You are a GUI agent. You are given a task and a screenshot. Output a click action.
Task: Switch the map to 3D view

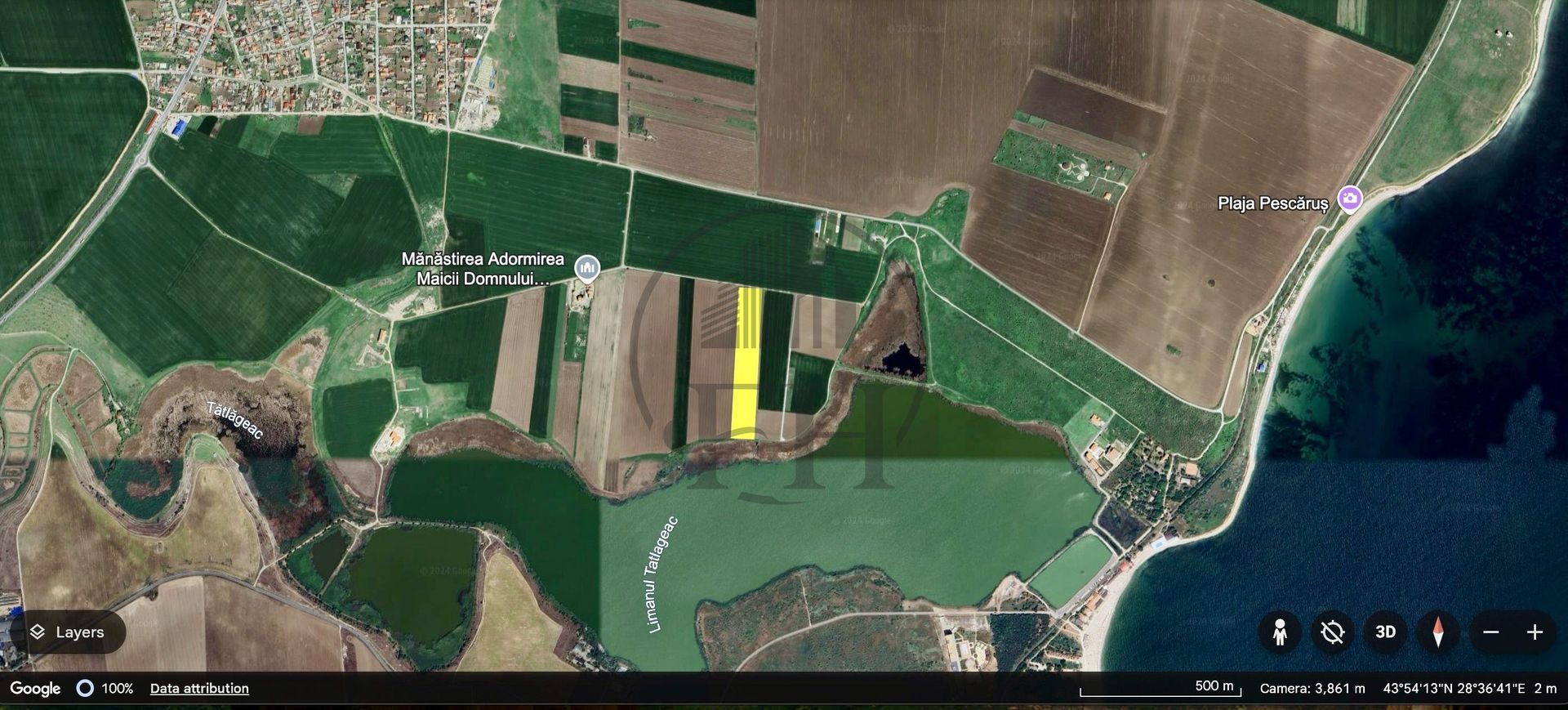click(x=1385, y=632)
